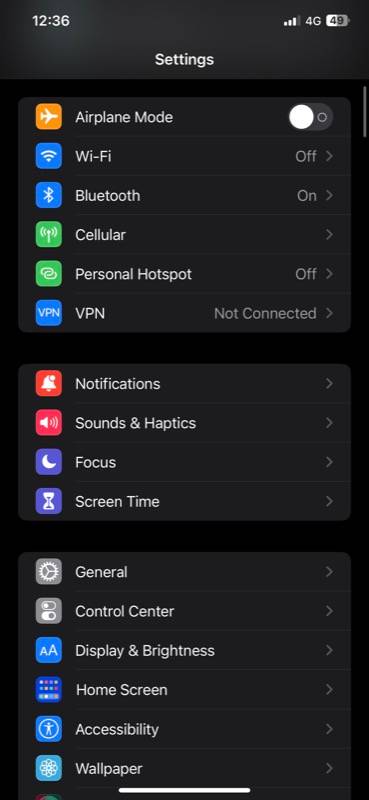Toggle the Airplane Mode switch
Image resolution: width=369 pixels, height=800 pixels.
[x=311, y=117]
